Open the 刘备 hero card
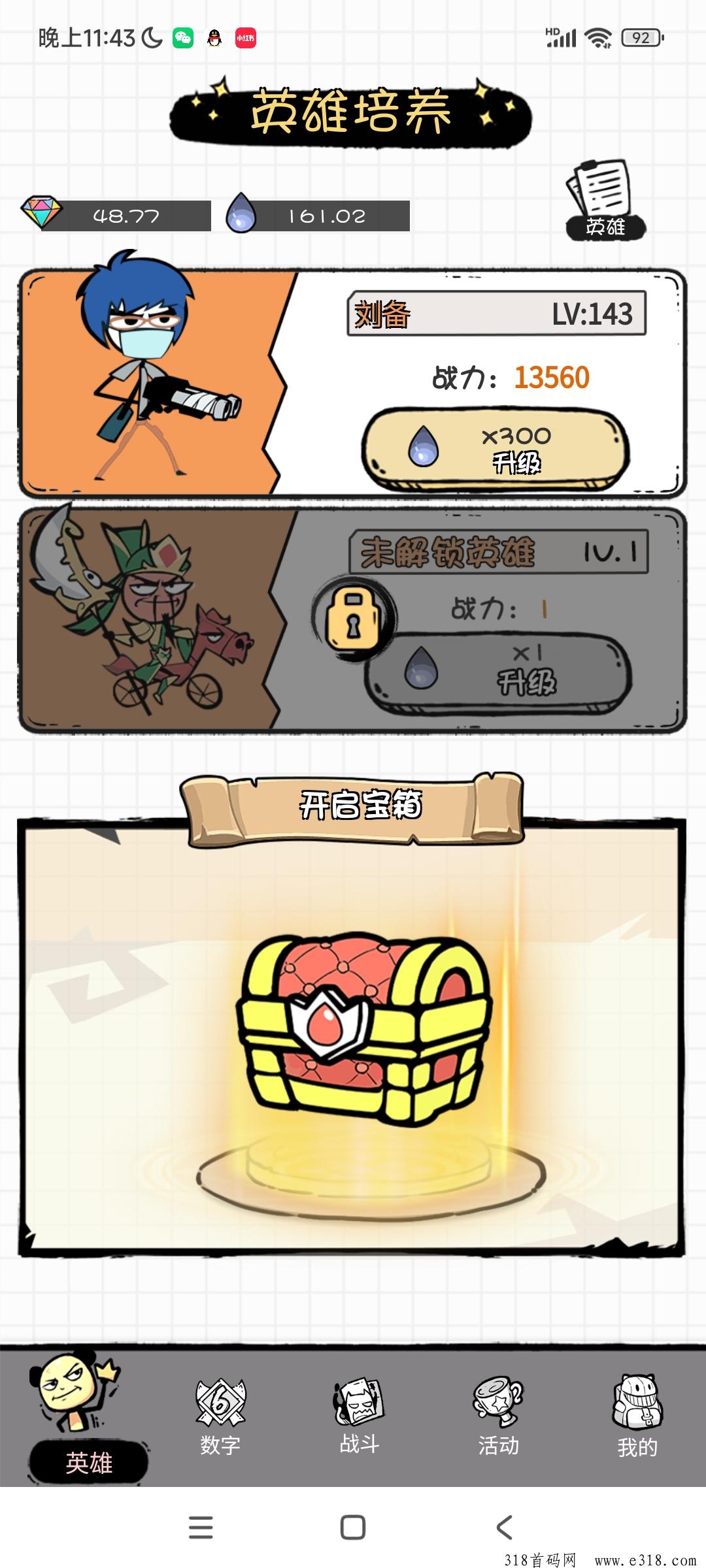Screen dimensions: 706x1568 click(x=352, y=384)
